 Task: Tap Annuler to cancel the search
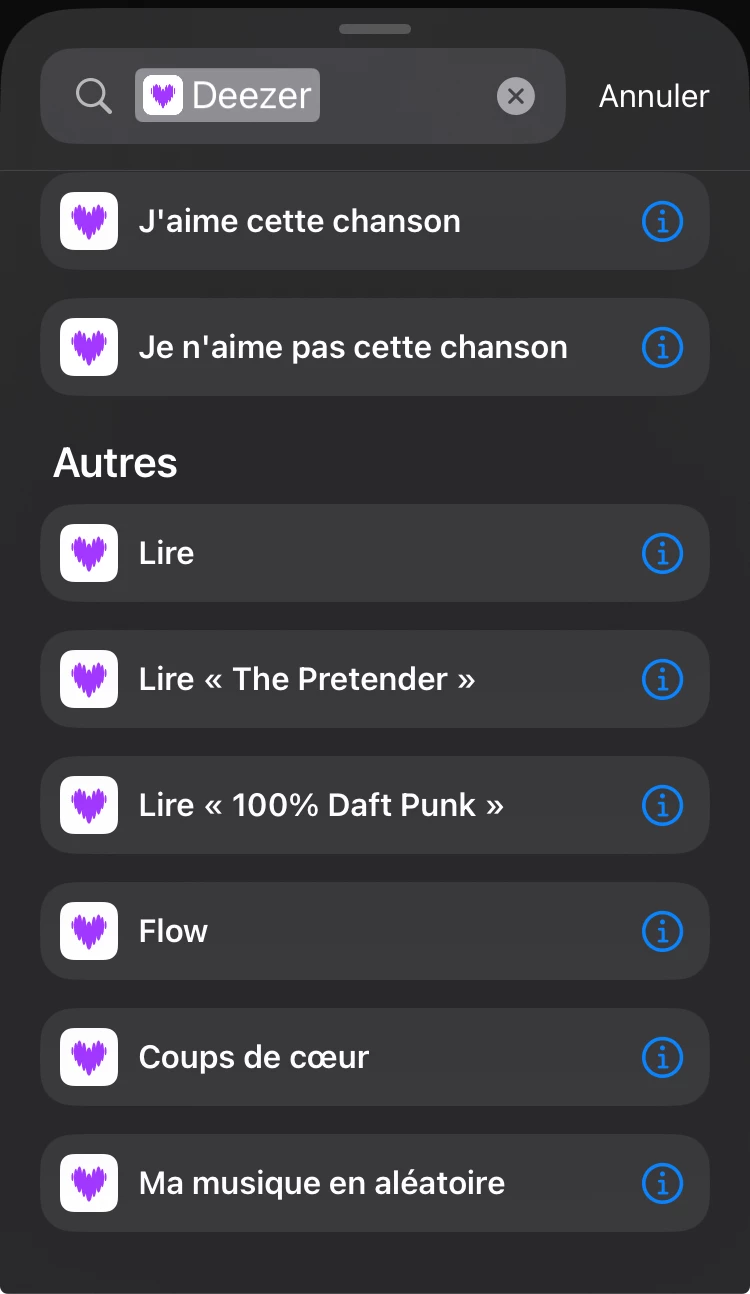tap(654, 96)
